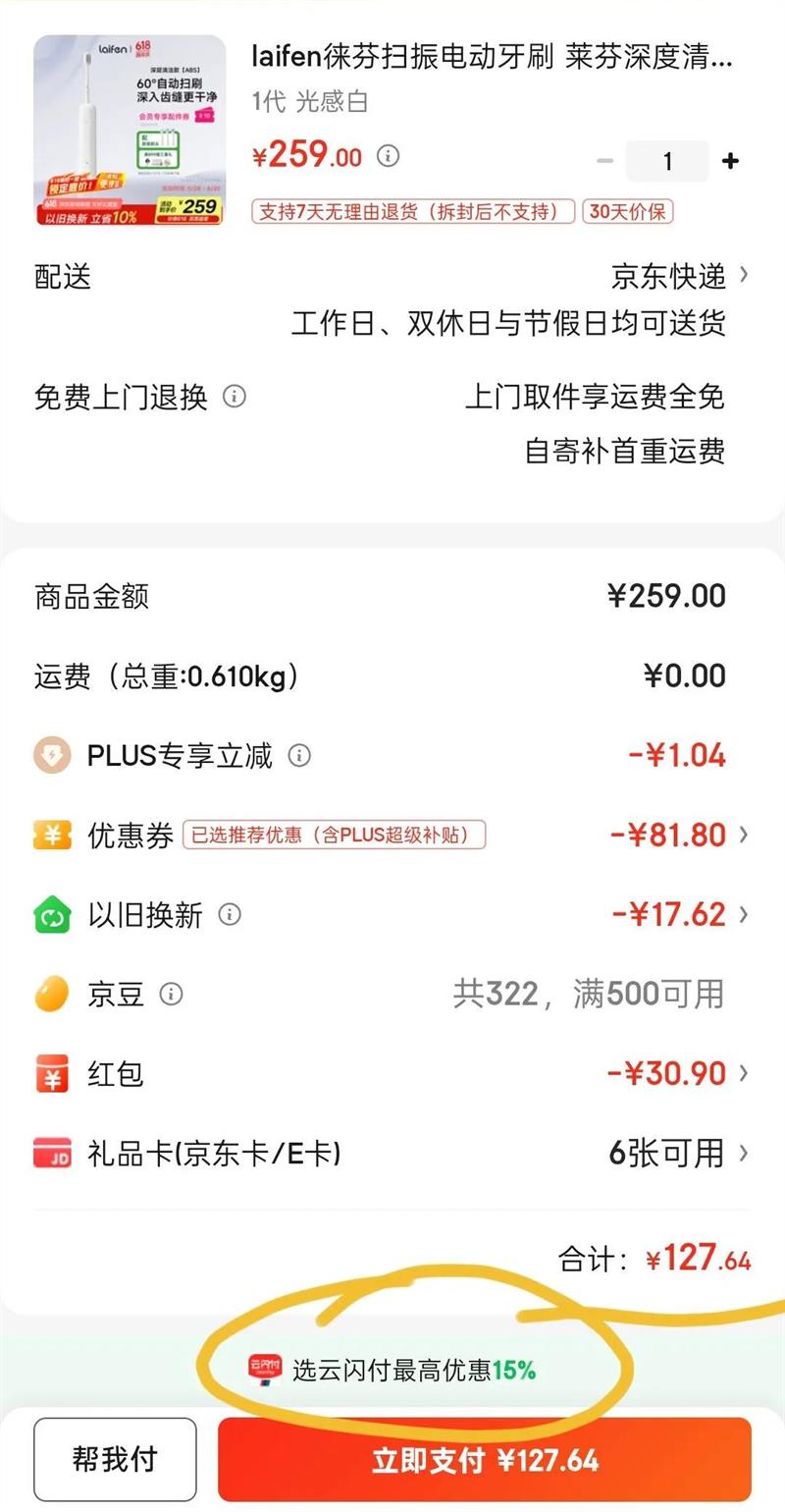The width and height of the screenshot is (785, 1512).
Task: Click the yellow 优惠券 coupon icon
Action: tap(52, 836)
